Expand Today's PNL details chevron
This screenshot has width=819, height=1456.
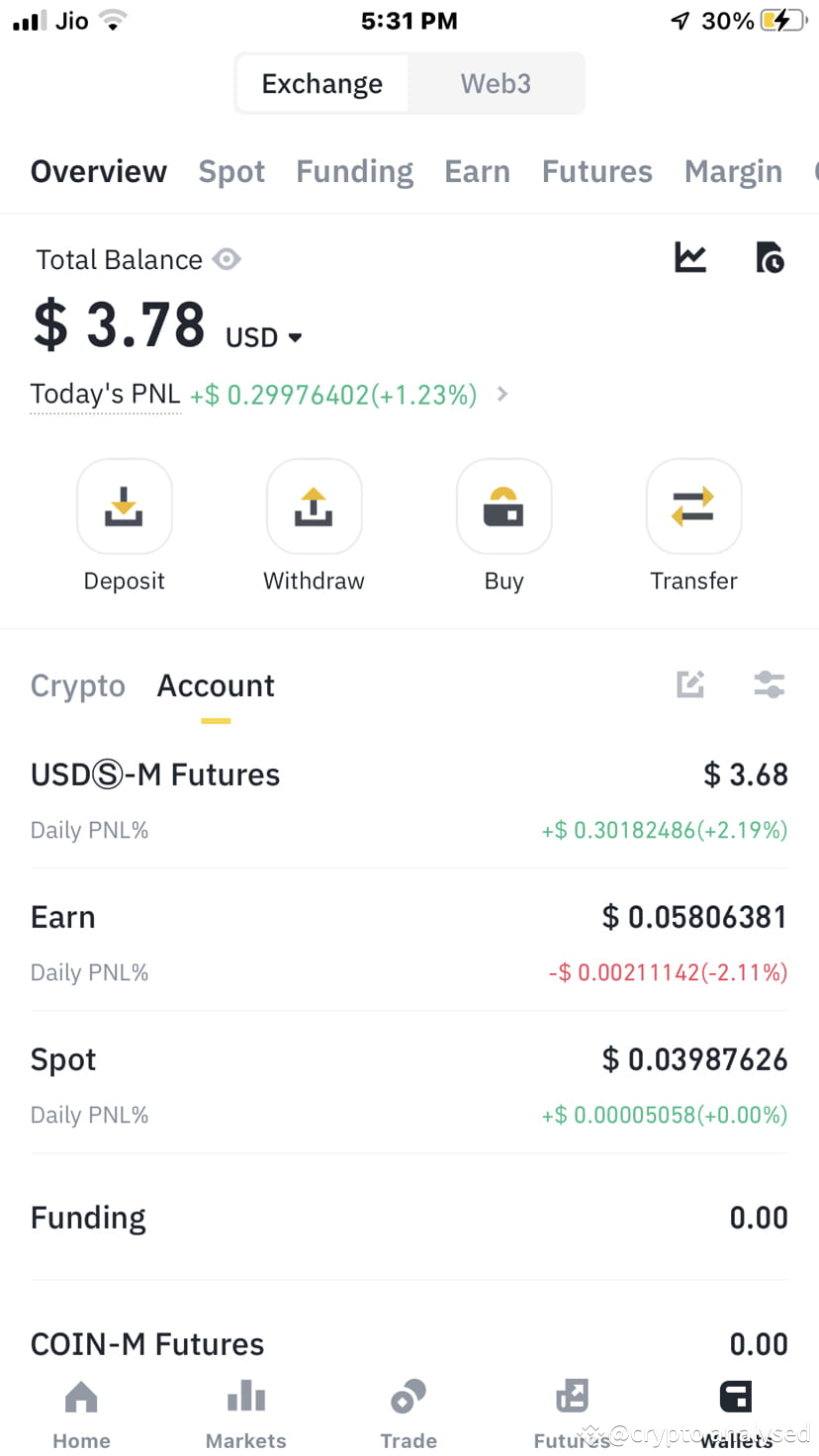point(501,394)
